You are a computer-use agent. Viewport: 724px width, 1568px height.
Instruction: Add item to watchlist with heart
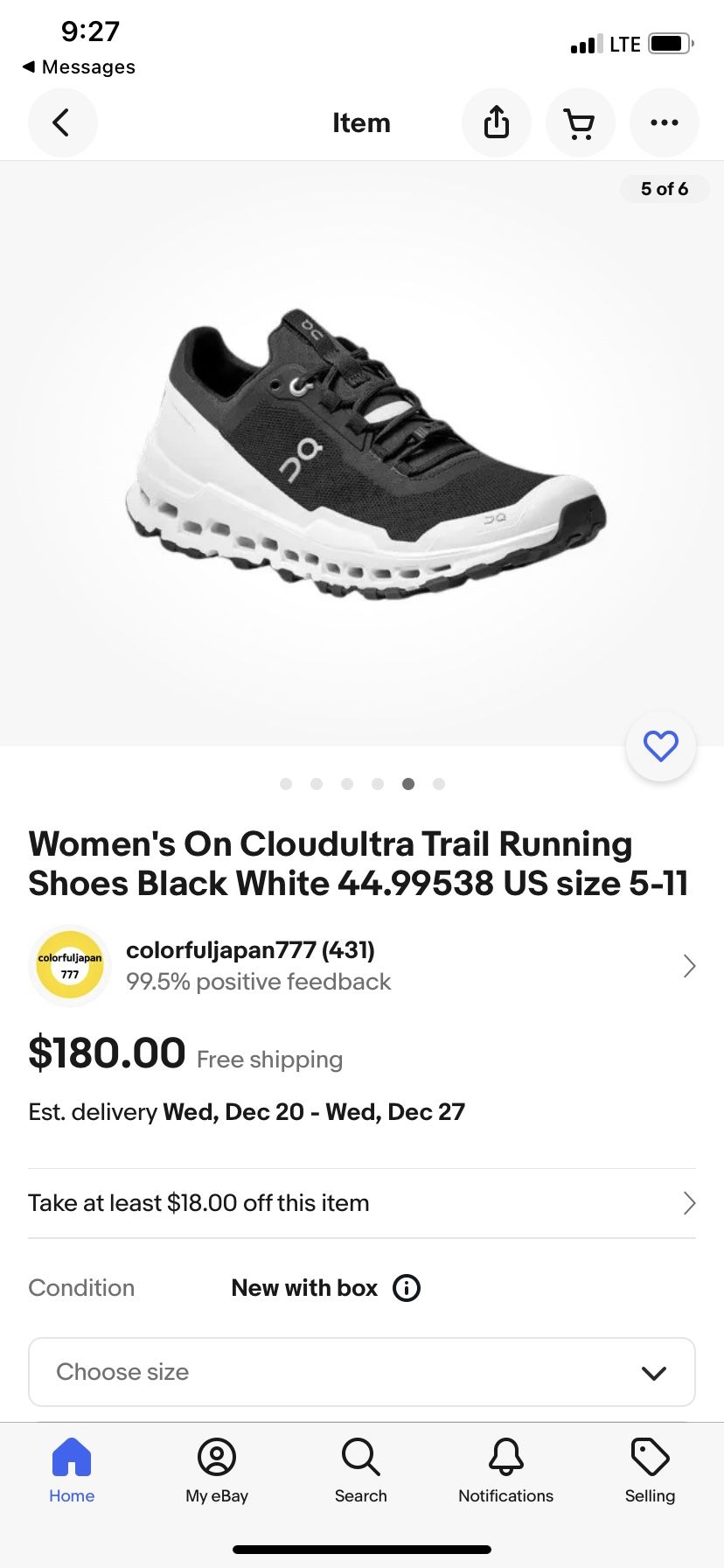661,746
